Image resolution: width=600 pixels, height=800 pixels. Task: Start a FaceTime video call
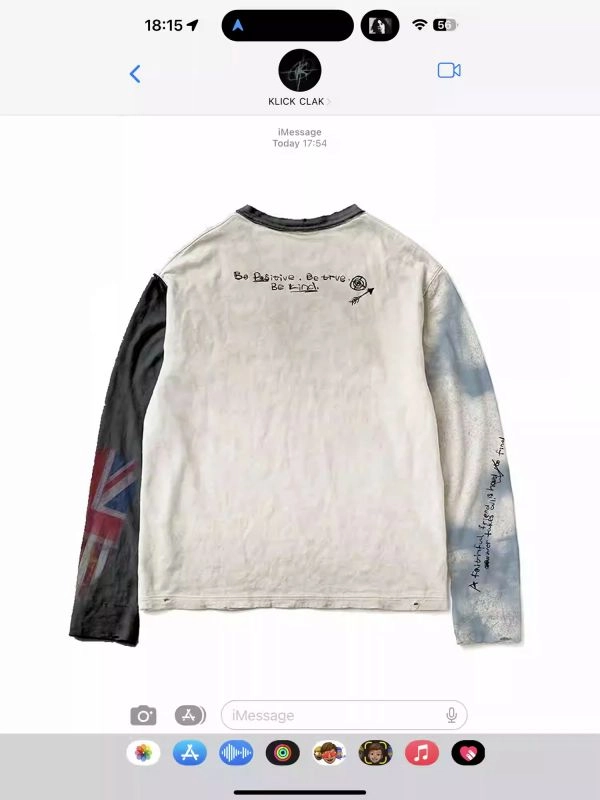tap(449, 71)
